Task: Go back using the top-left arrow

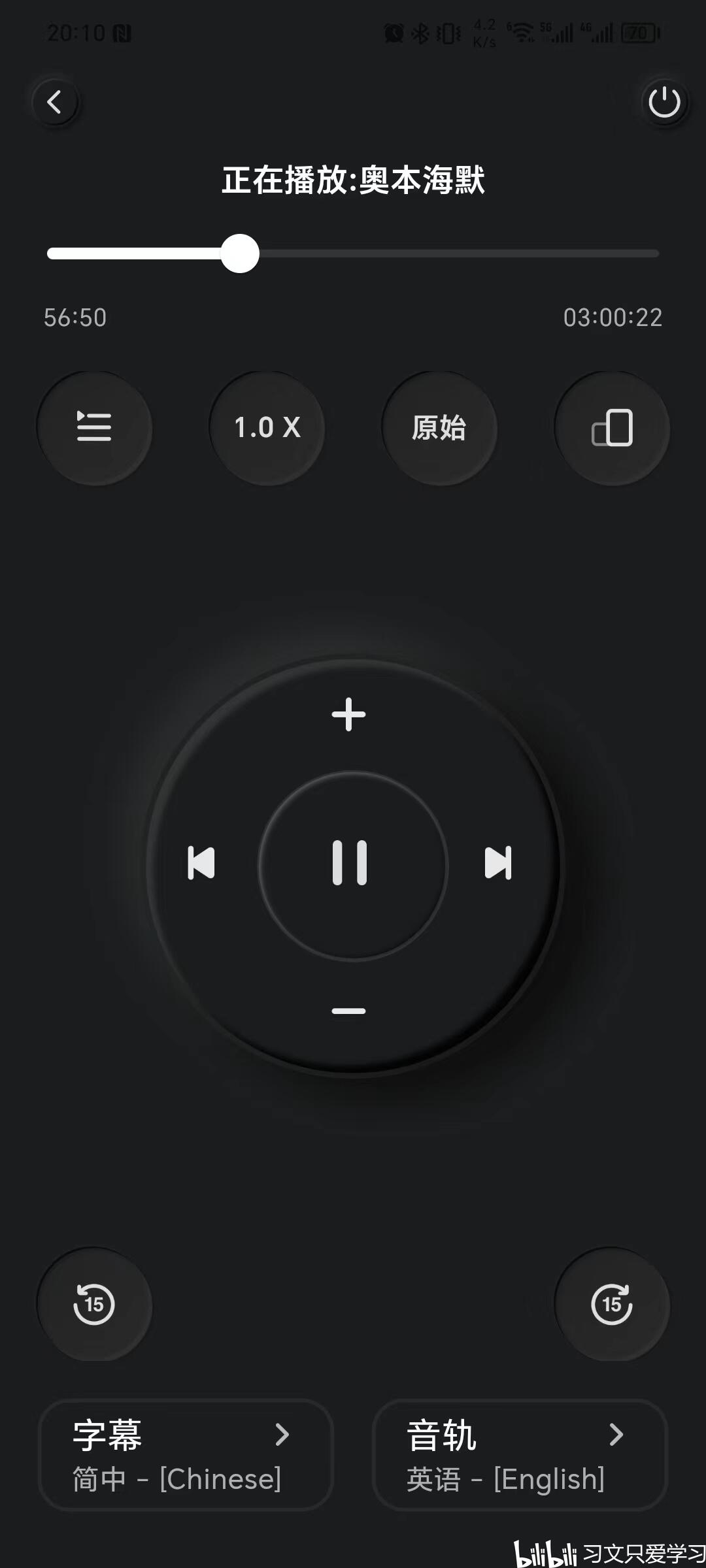Action: (55, 101)
